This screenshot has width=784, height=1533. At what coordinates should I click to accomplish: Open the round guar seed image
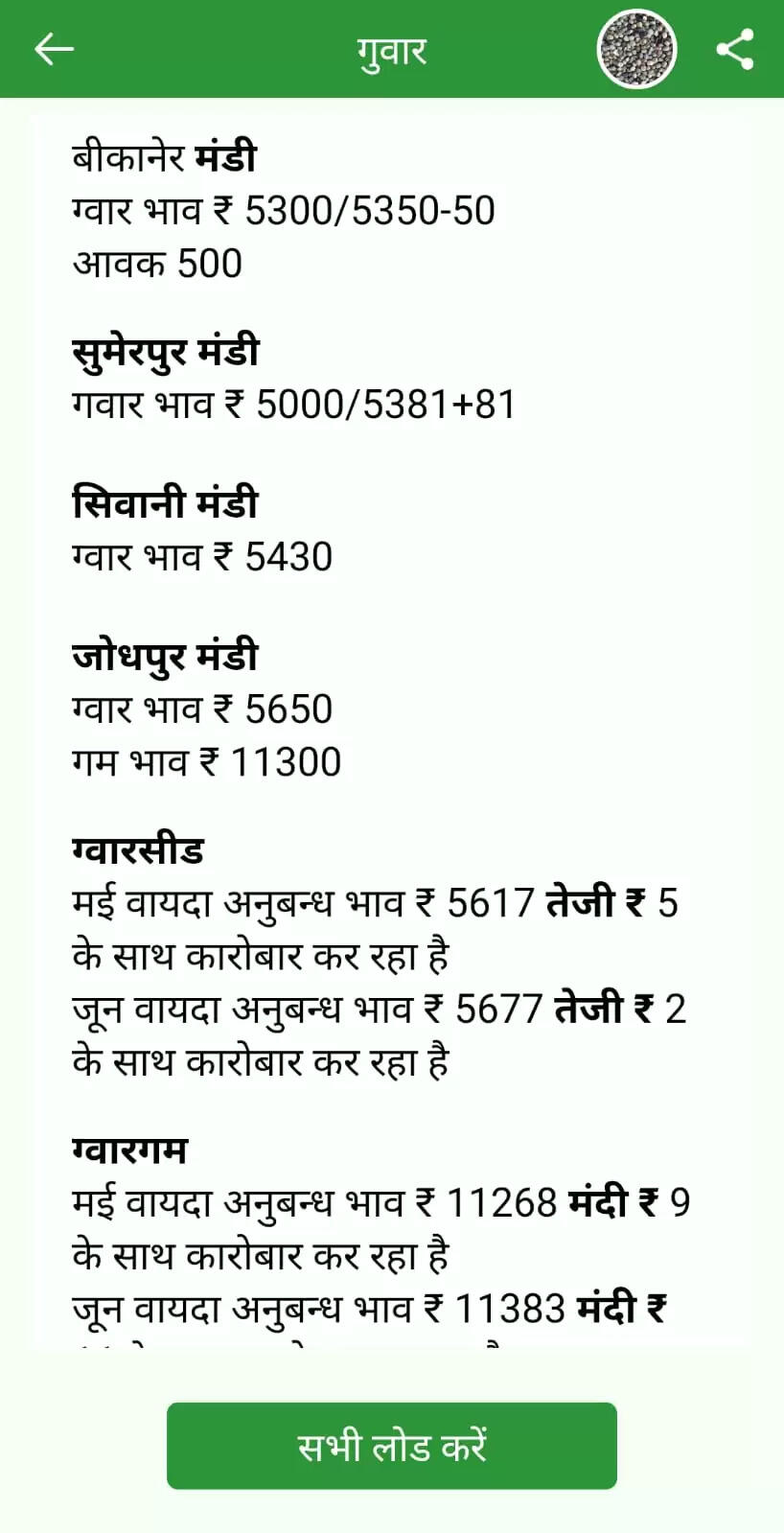point(636,49)
